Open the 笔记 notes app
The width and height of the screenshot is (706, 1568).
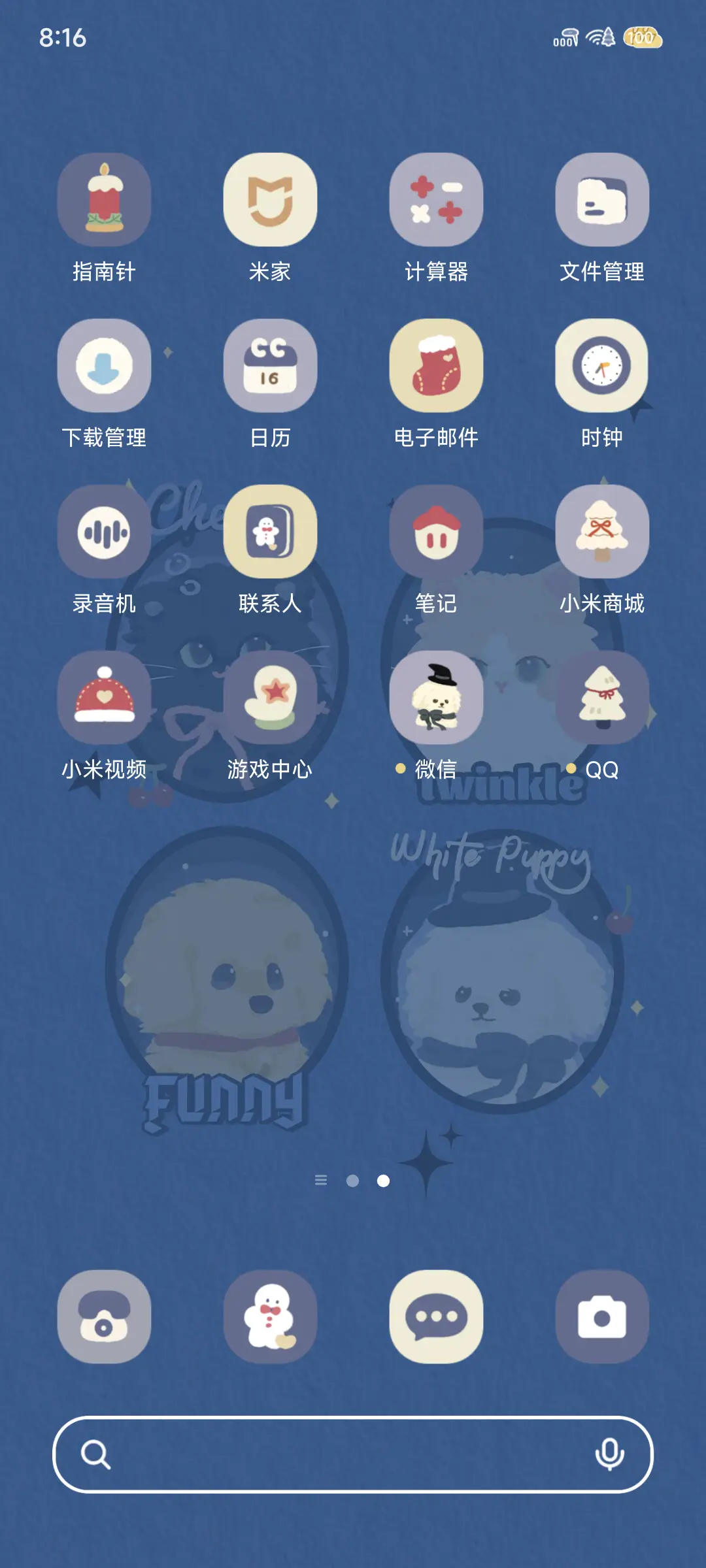click(x=437, y=532)
